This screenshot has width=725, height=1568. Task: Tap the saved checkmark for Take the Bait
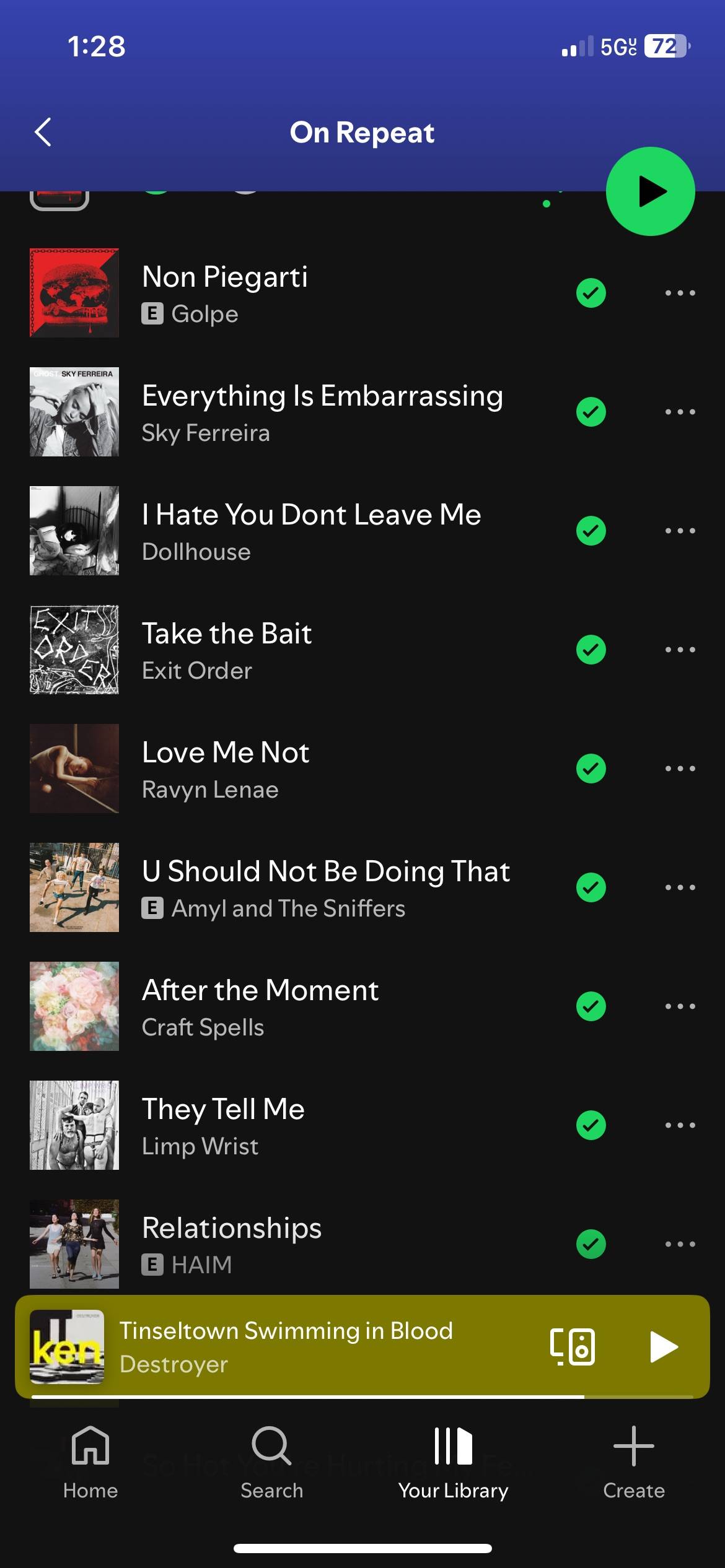591,650
